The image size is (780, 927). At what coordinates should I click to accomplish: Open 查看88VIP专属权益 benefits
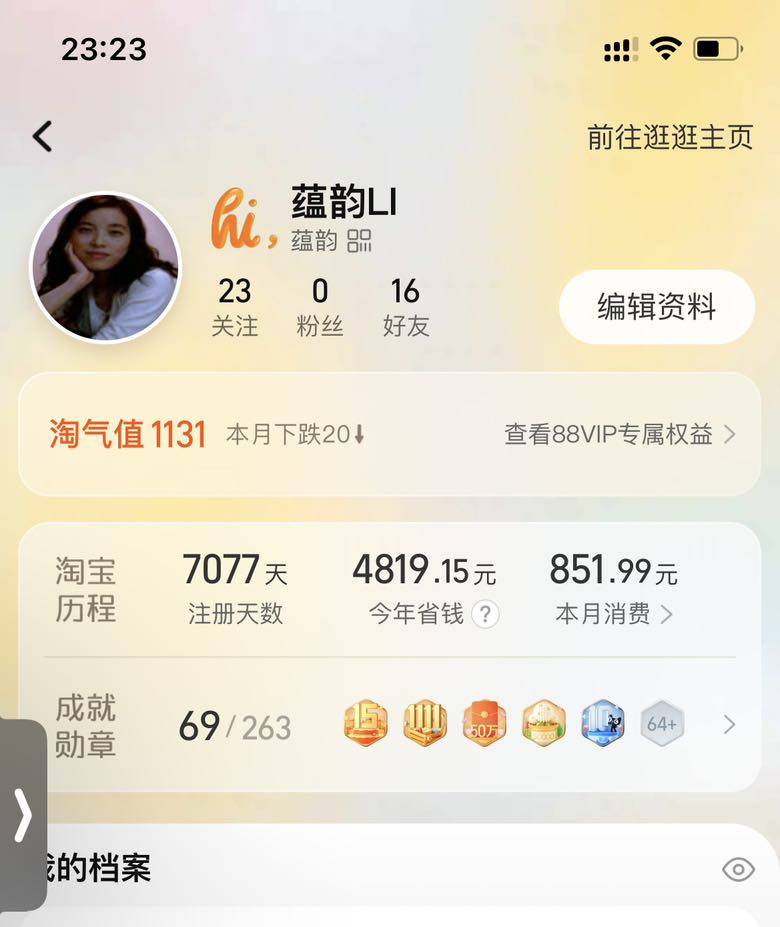[620, 434]
